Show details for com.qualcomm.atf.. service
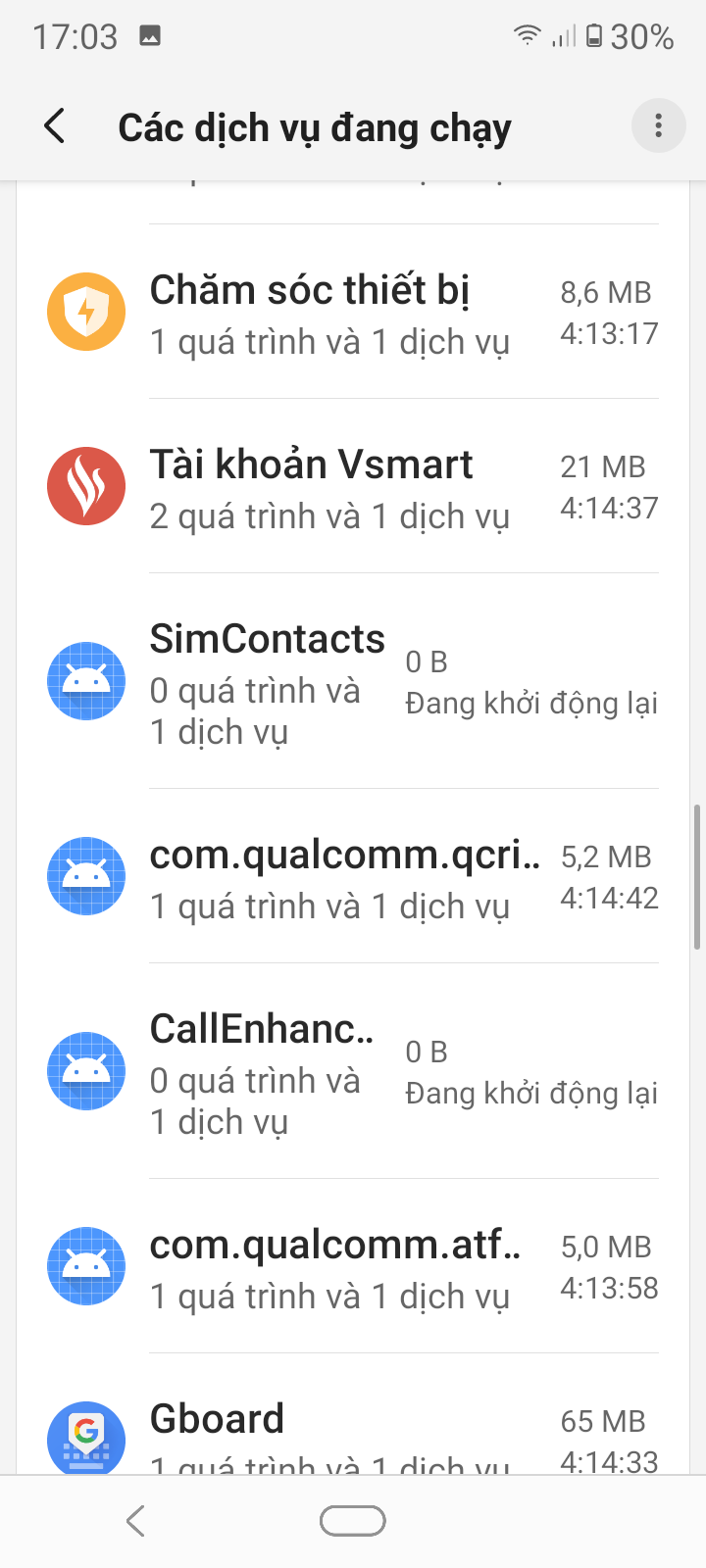The height and width of the screenshot is (1568, 706). coord(353,1267)
